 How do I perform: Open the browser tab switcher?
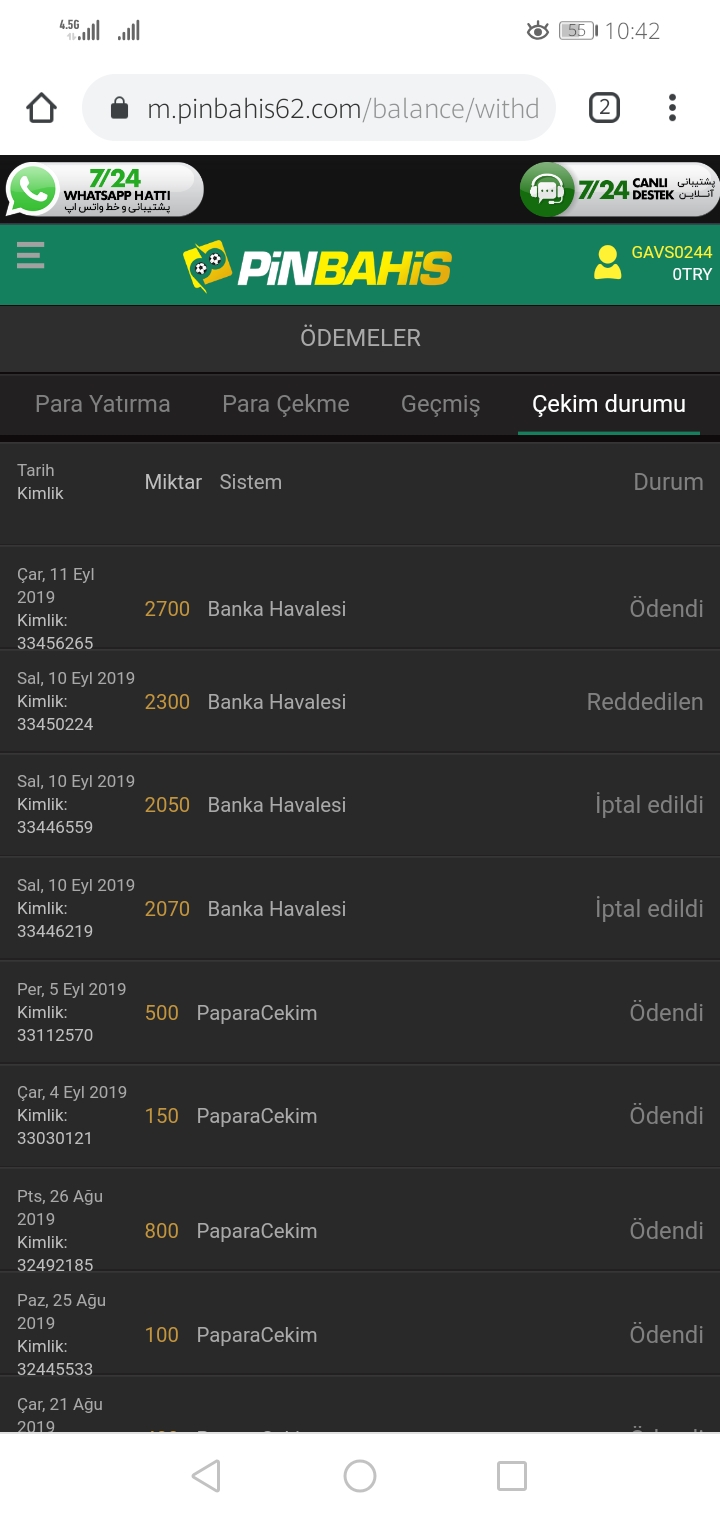pos(604,107)
